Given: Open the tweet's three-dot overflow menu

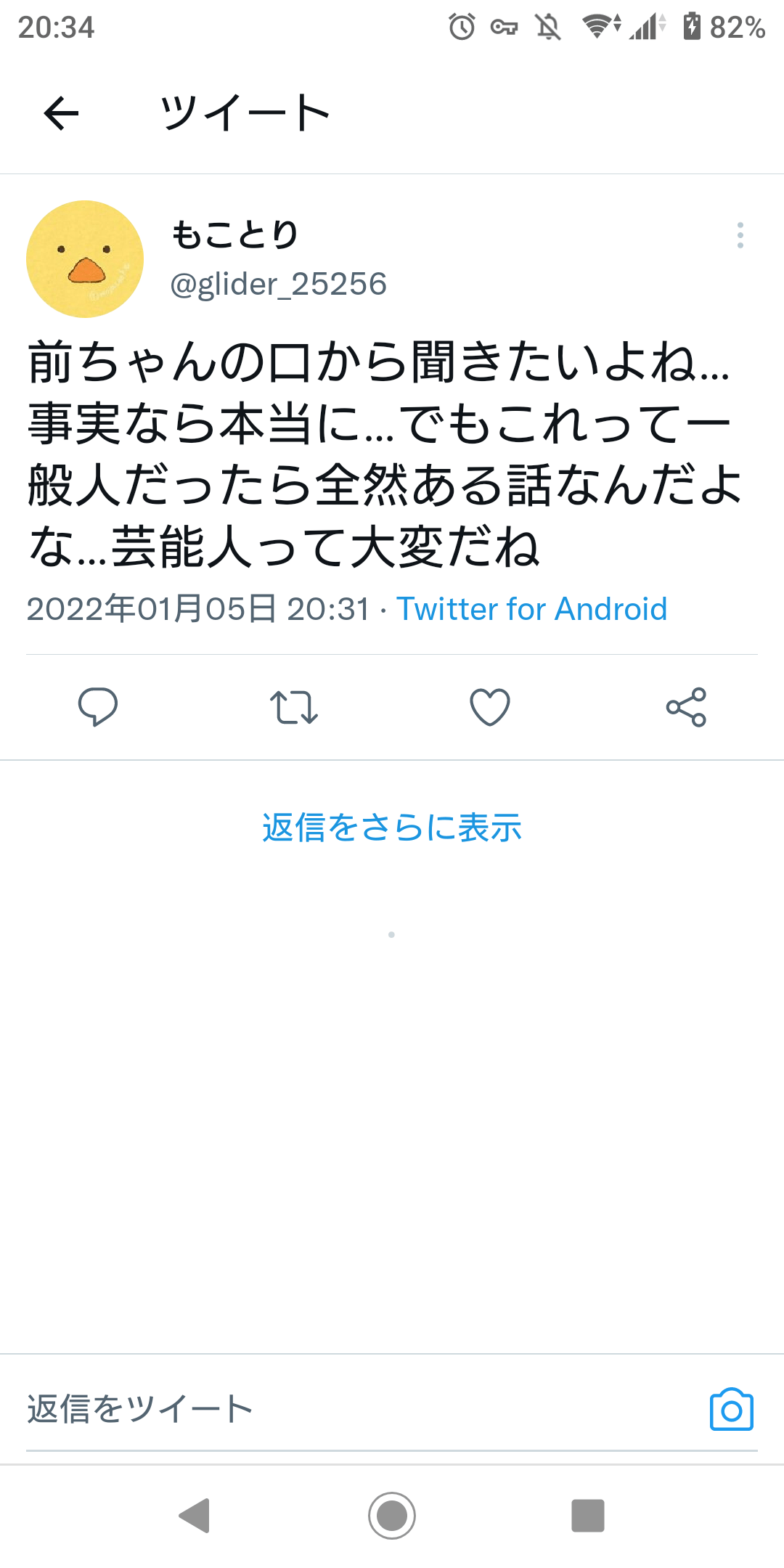Looking at the screenshot, I should coord(740,235).
